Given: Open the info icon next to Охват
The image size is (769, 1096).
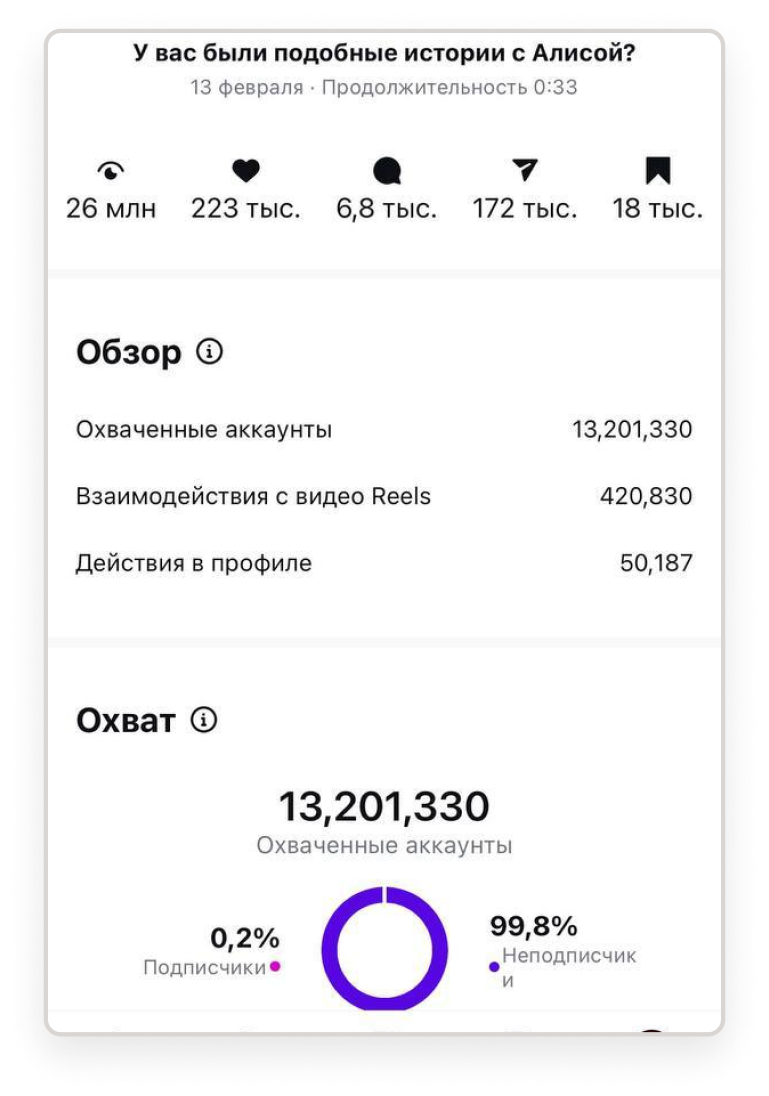Looking at the screenshot, I should (x=203, y=720).
